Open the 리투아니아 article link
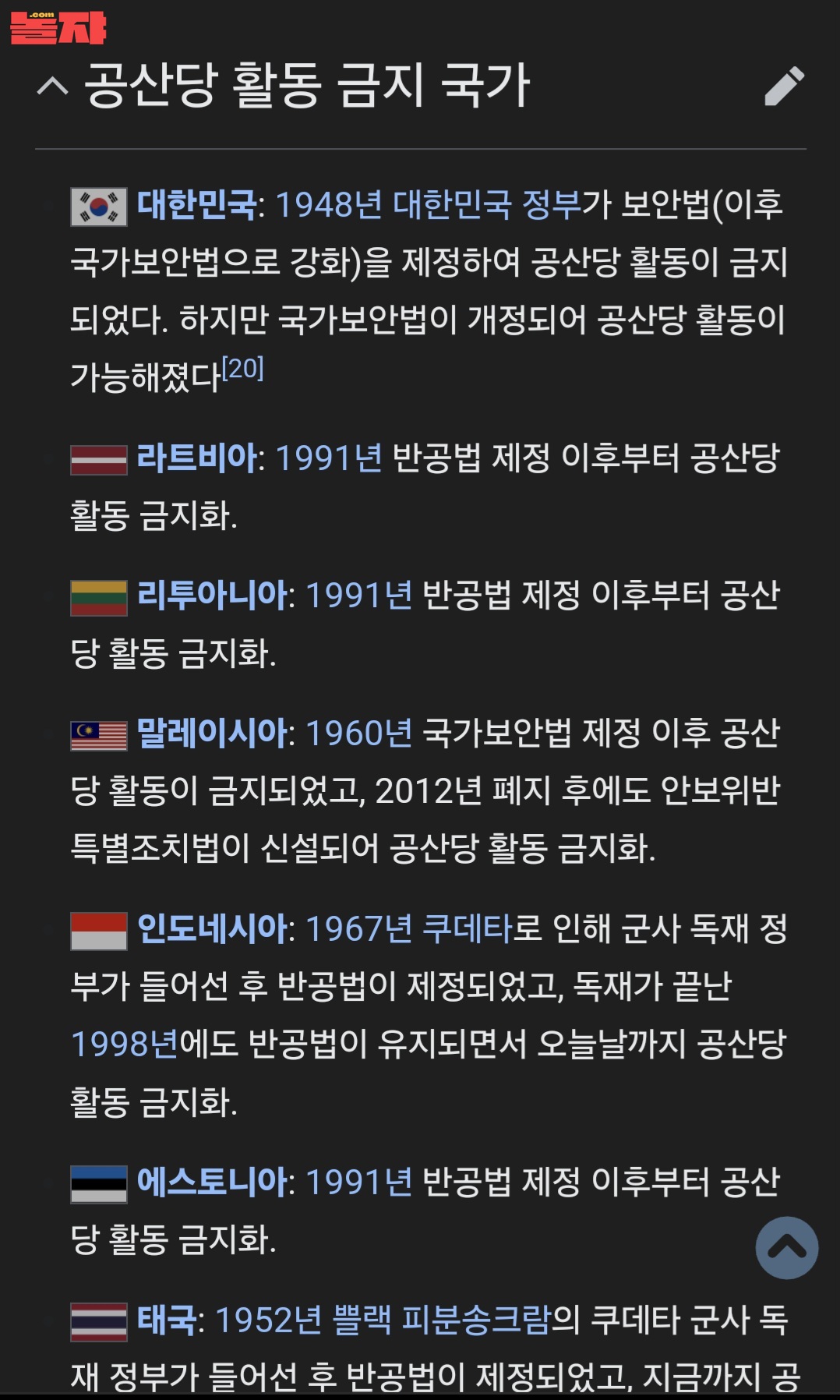This screenshot has width=840, height=1400. (212, 596)
